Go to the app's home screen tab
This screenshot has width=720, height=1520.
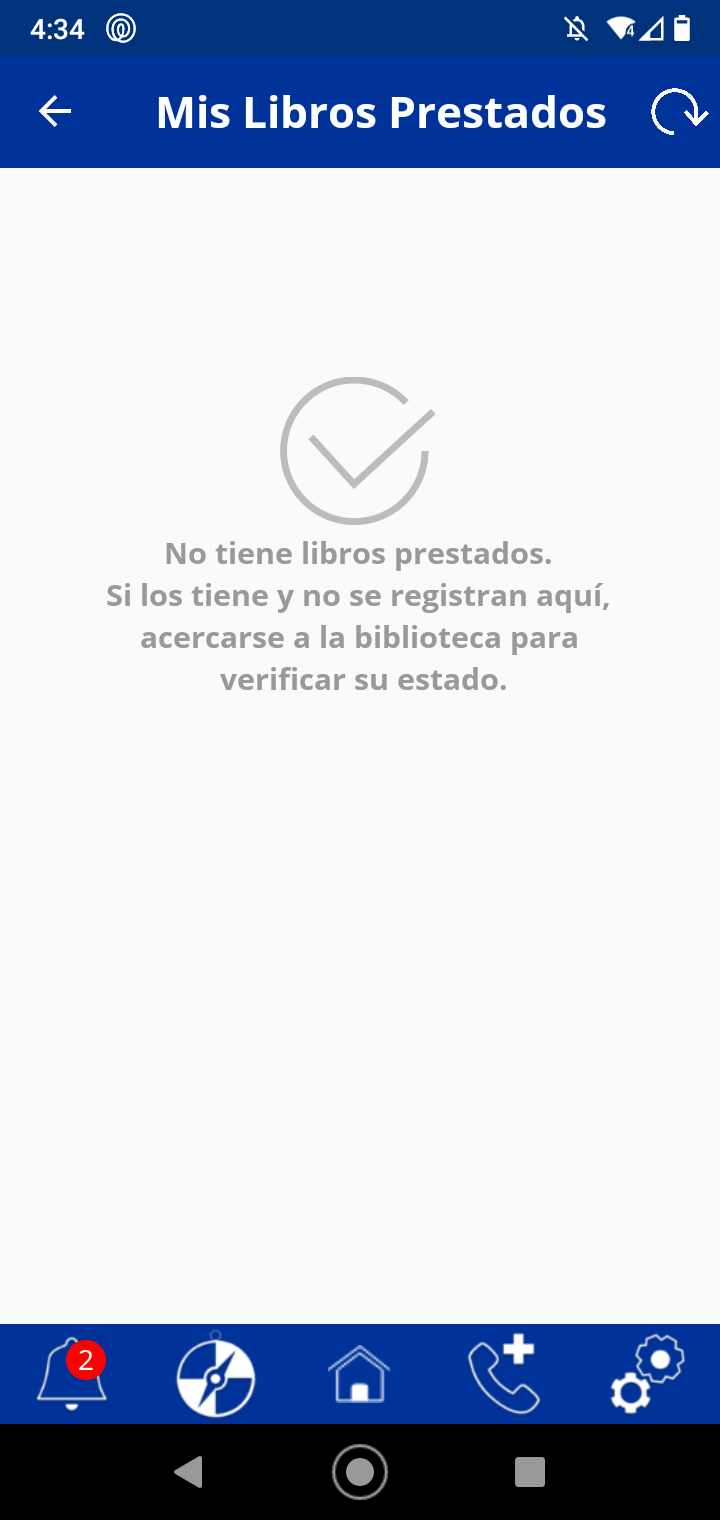pyautogui.click(x=360, y=1374)
